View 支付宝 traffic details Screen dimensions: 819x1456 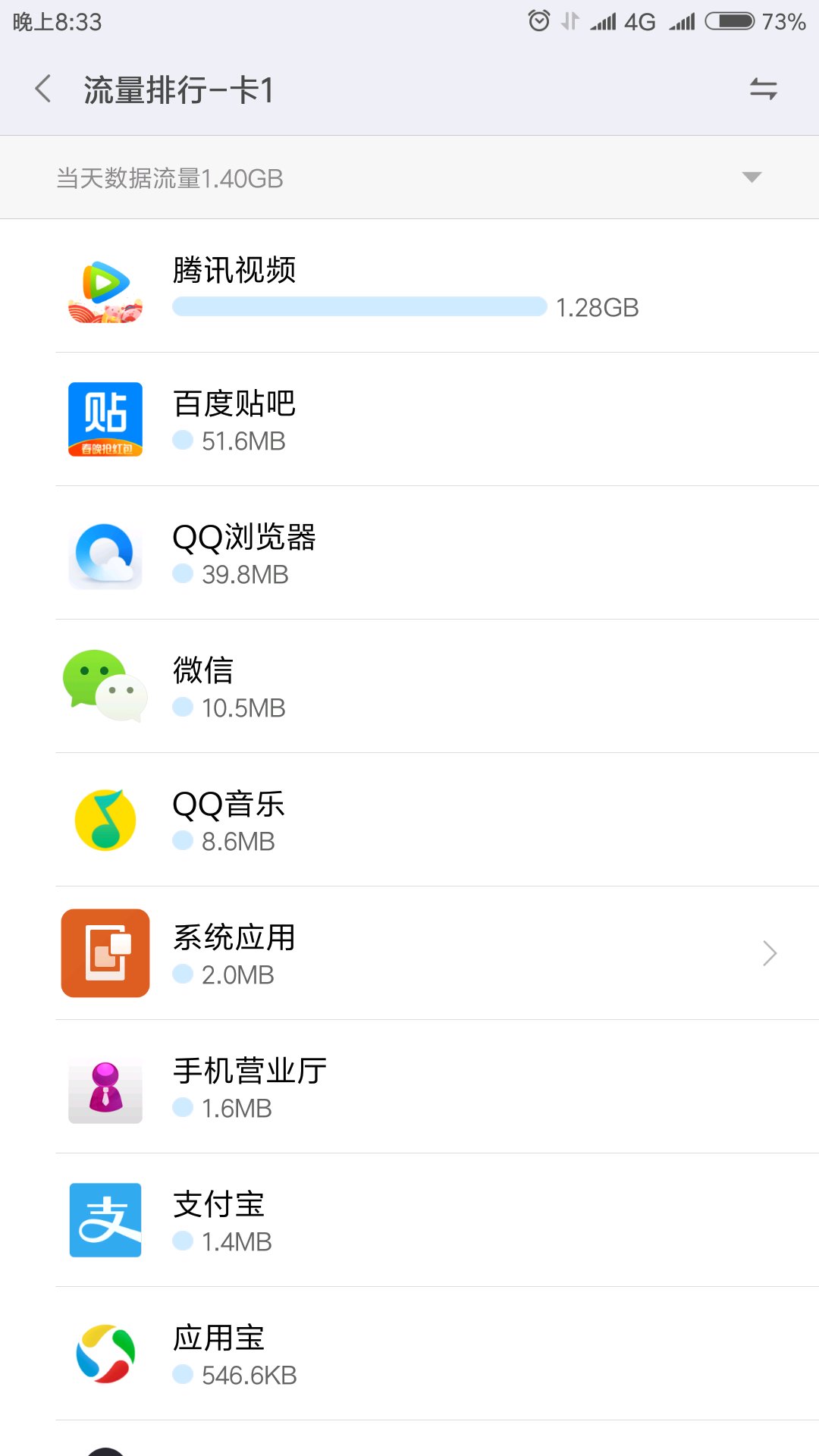[x=409, y=1220]
